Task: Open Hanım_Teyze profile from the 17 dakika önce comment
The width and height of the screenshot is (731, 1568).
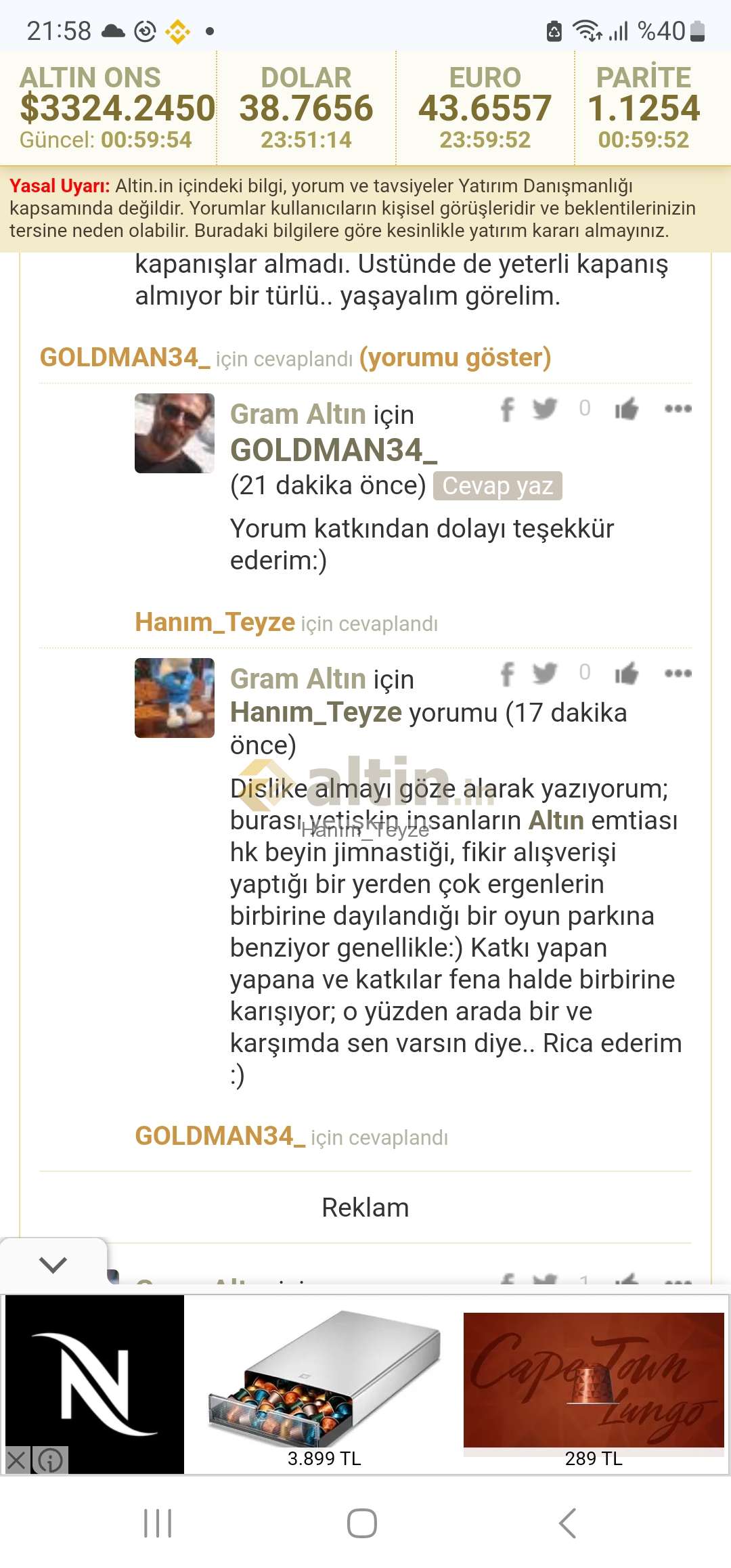Action: tap(316, 713)
